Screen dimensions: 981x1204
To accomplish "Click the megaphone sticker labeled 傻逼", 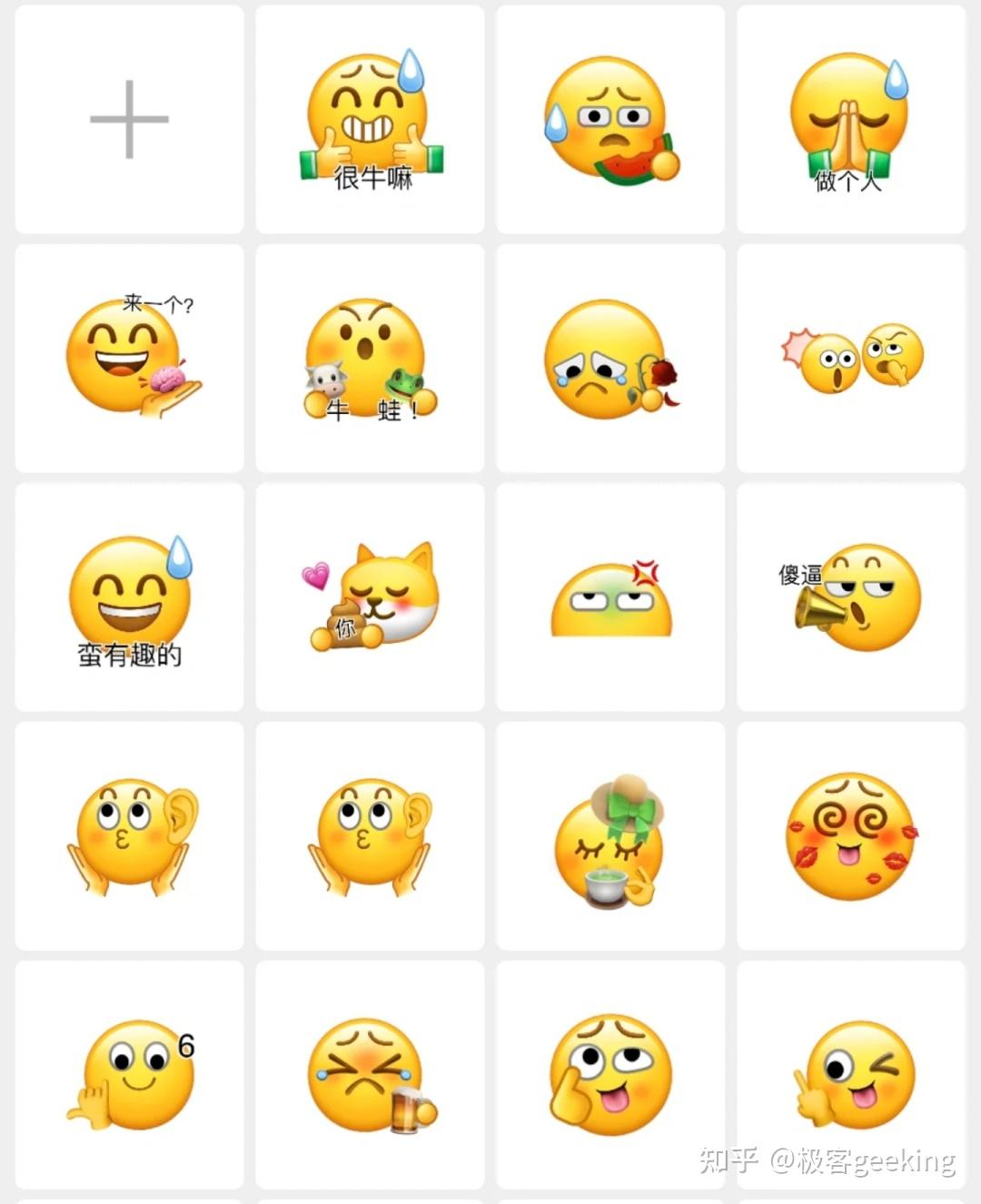I will (x=850, y=597).
